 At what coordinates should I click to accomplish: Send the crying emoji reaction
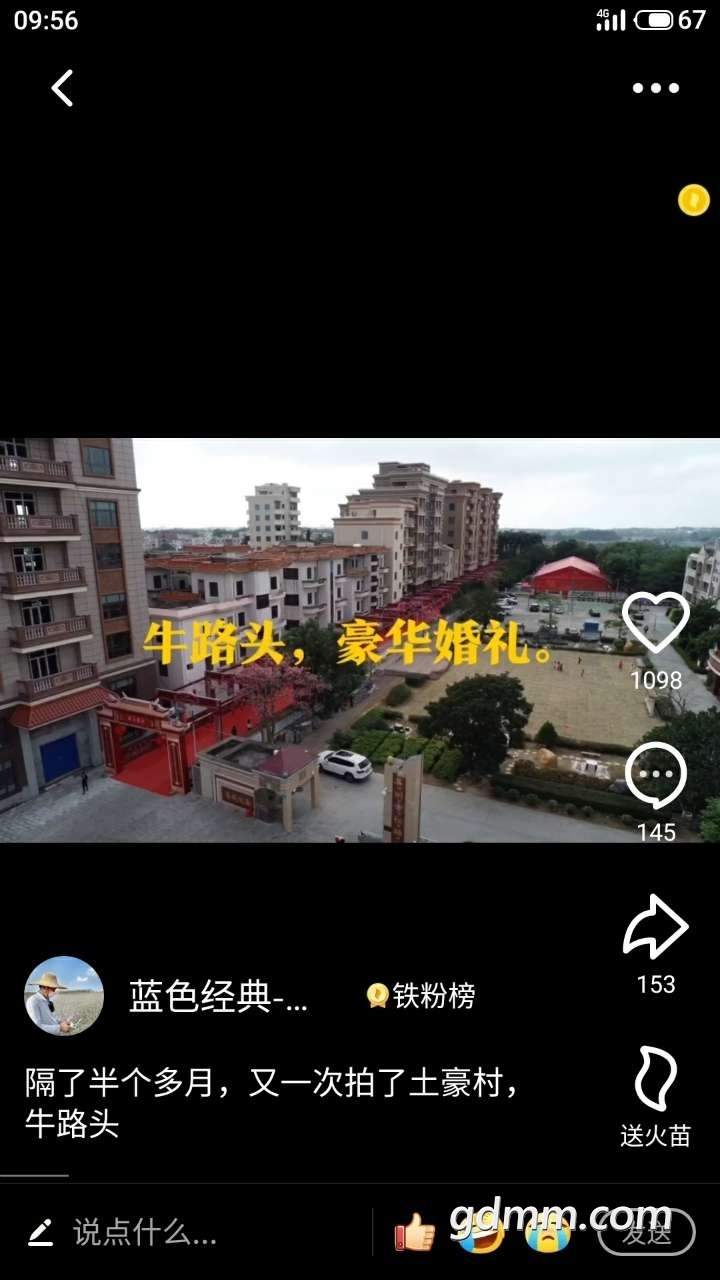547,1233
